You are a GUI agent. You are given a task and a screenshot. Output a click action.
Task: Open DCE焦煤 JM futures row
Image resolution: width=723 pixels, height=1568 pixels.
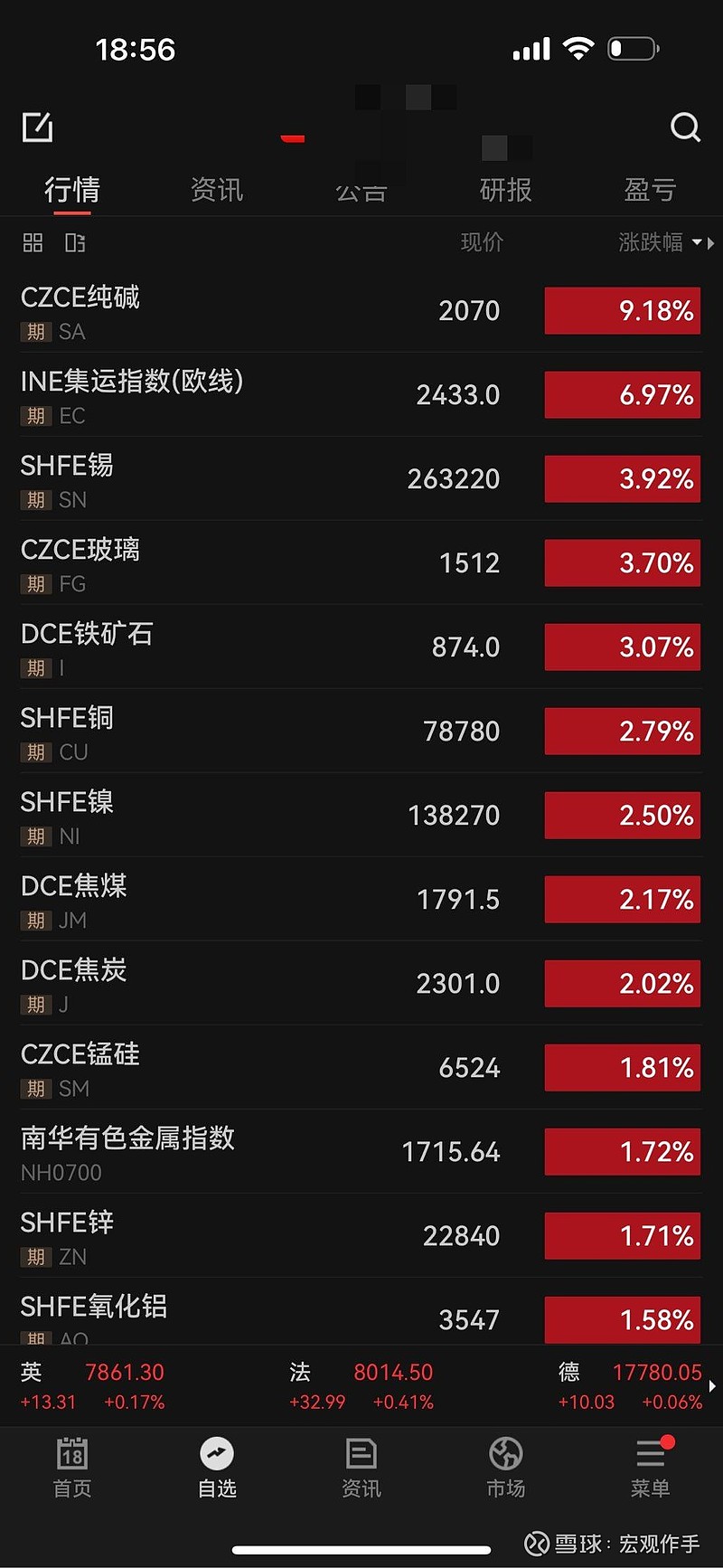(361, 899)
